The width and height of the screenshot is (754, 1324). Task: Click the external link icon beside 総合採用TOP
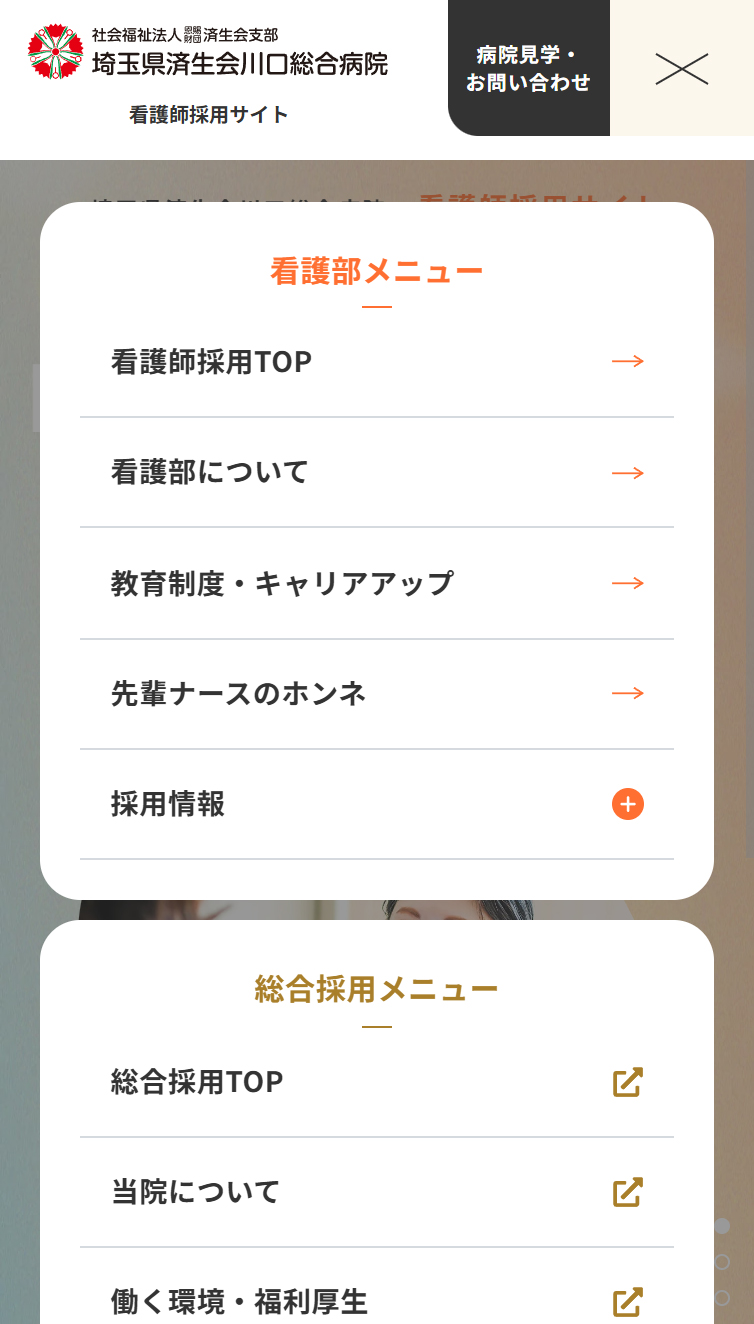(x=627, y=1083)
